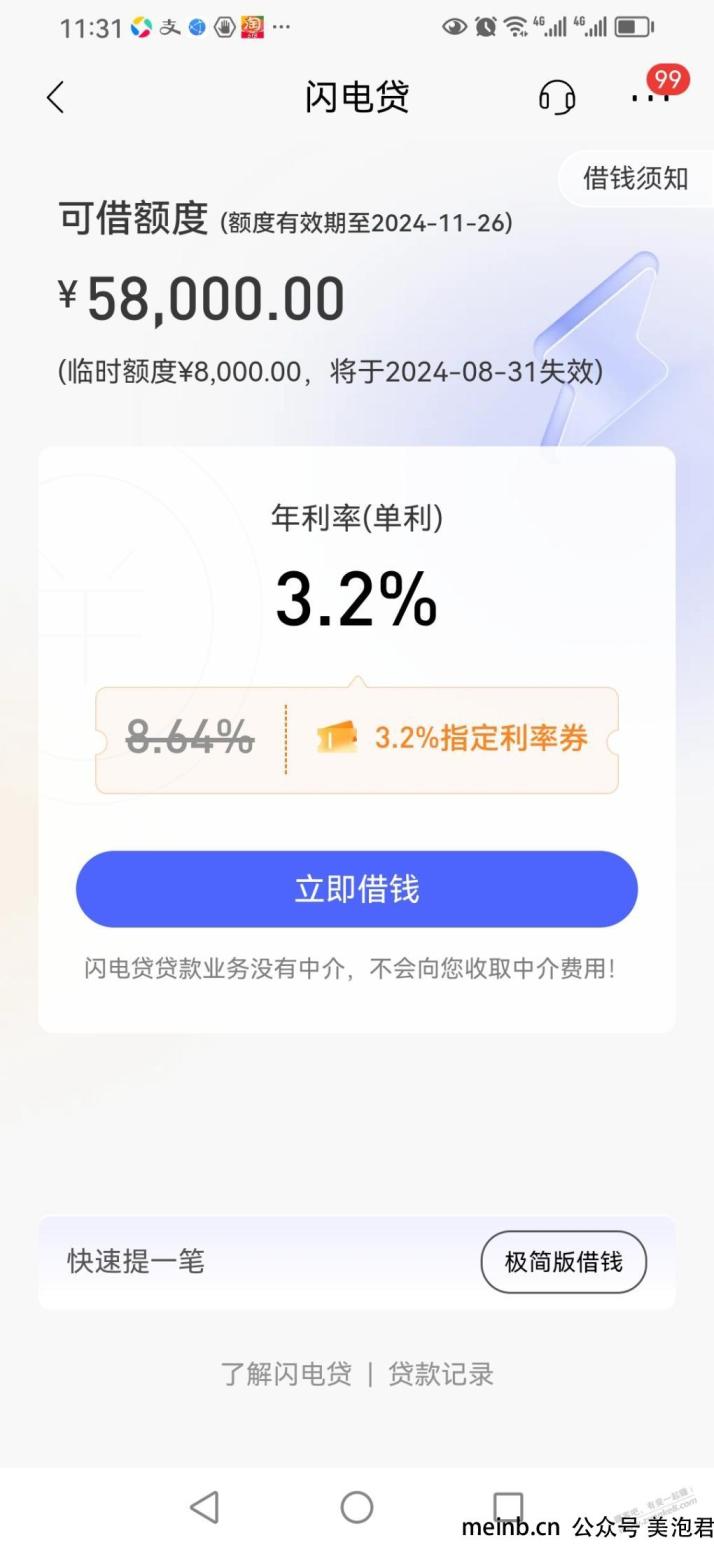Open the 借钱须知 notice
Viewport: 714px width, 1547px height.
click(635, 179)
